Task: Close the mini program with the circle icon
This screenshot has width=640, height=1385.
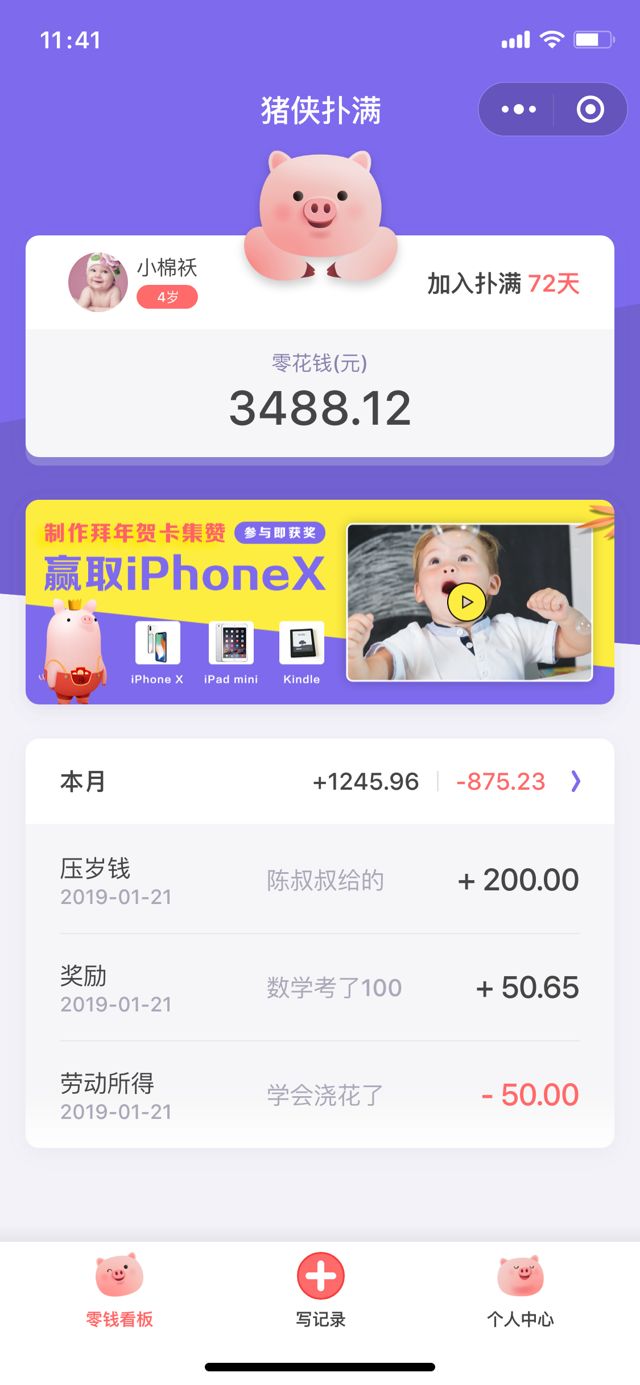Action: (591, 110)
